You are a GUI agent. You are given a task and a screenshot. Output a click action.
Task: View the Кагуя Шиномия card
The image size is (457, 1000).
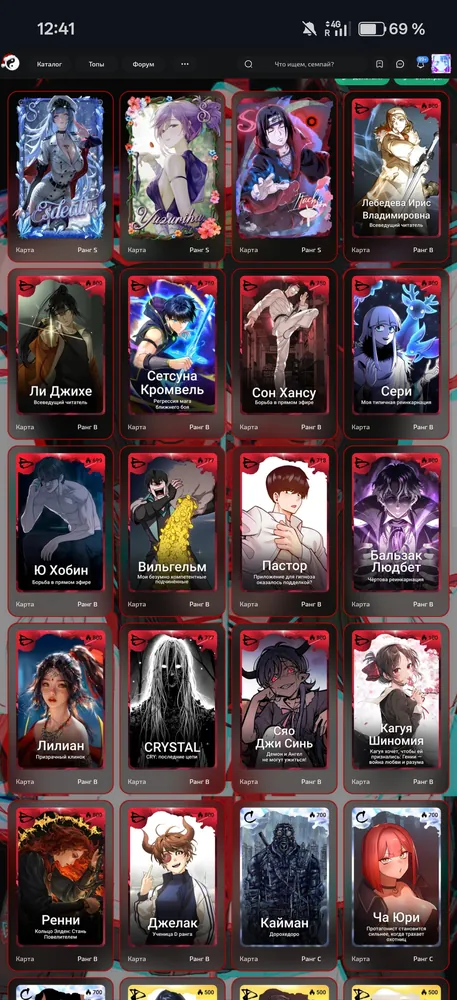point(396,708)
